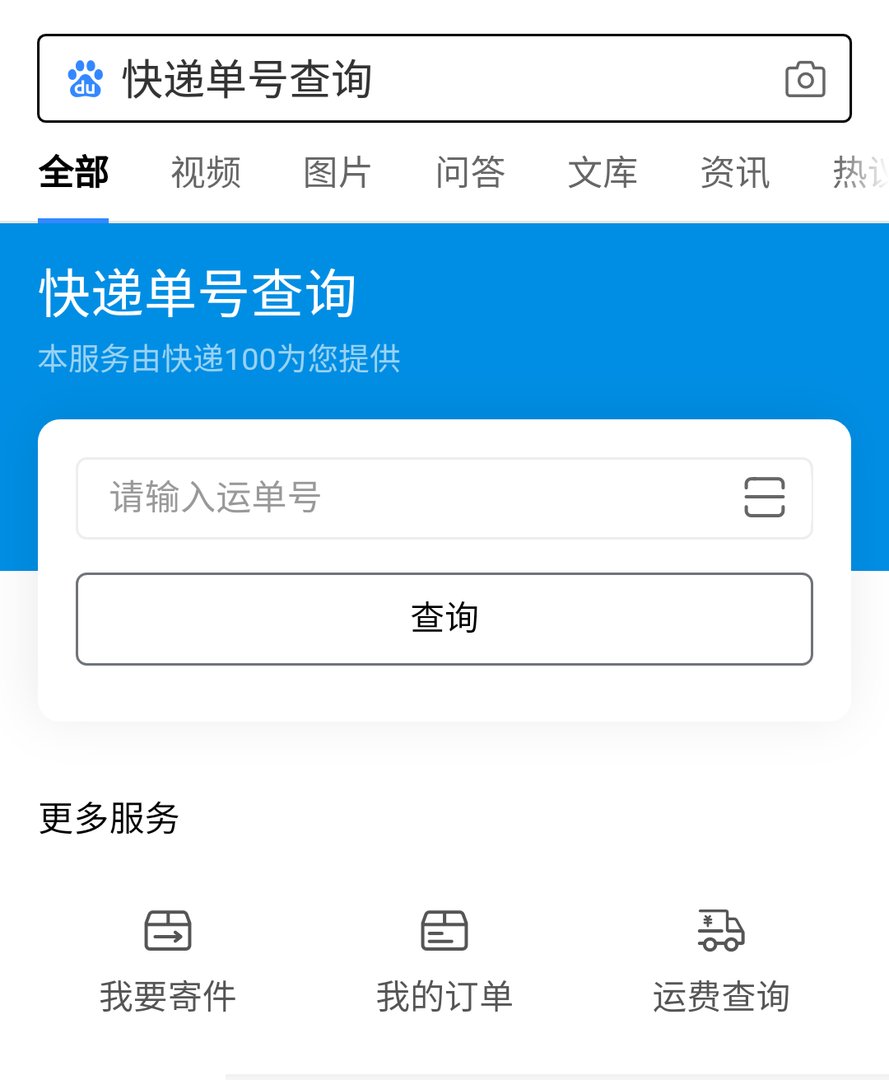Select the 全部 tab
Image resolution: width=889 pixels, height=1080 pixels.
(x=74, y=172)
